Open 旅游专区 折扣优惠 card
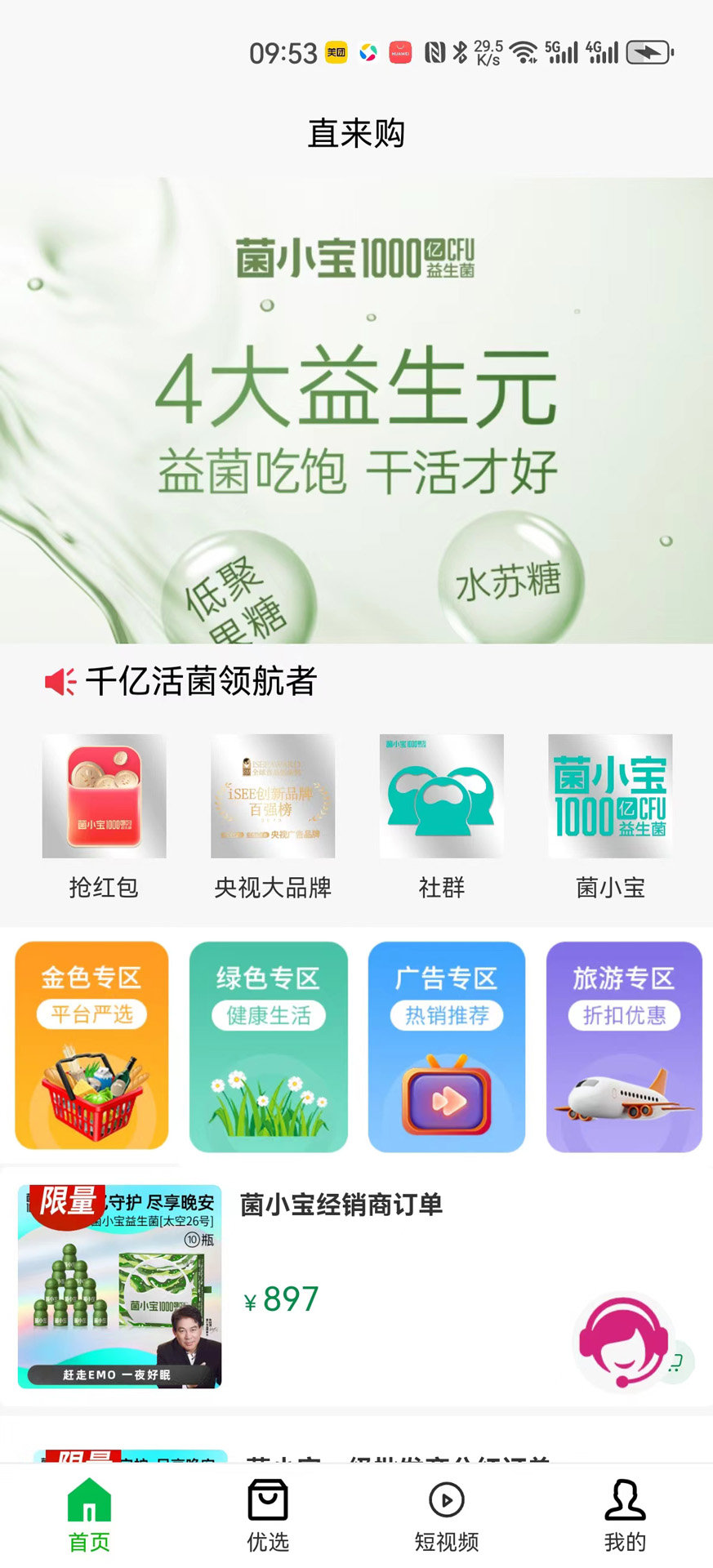The width and height of the screenshot is (713, 1568). (624, 1046)
